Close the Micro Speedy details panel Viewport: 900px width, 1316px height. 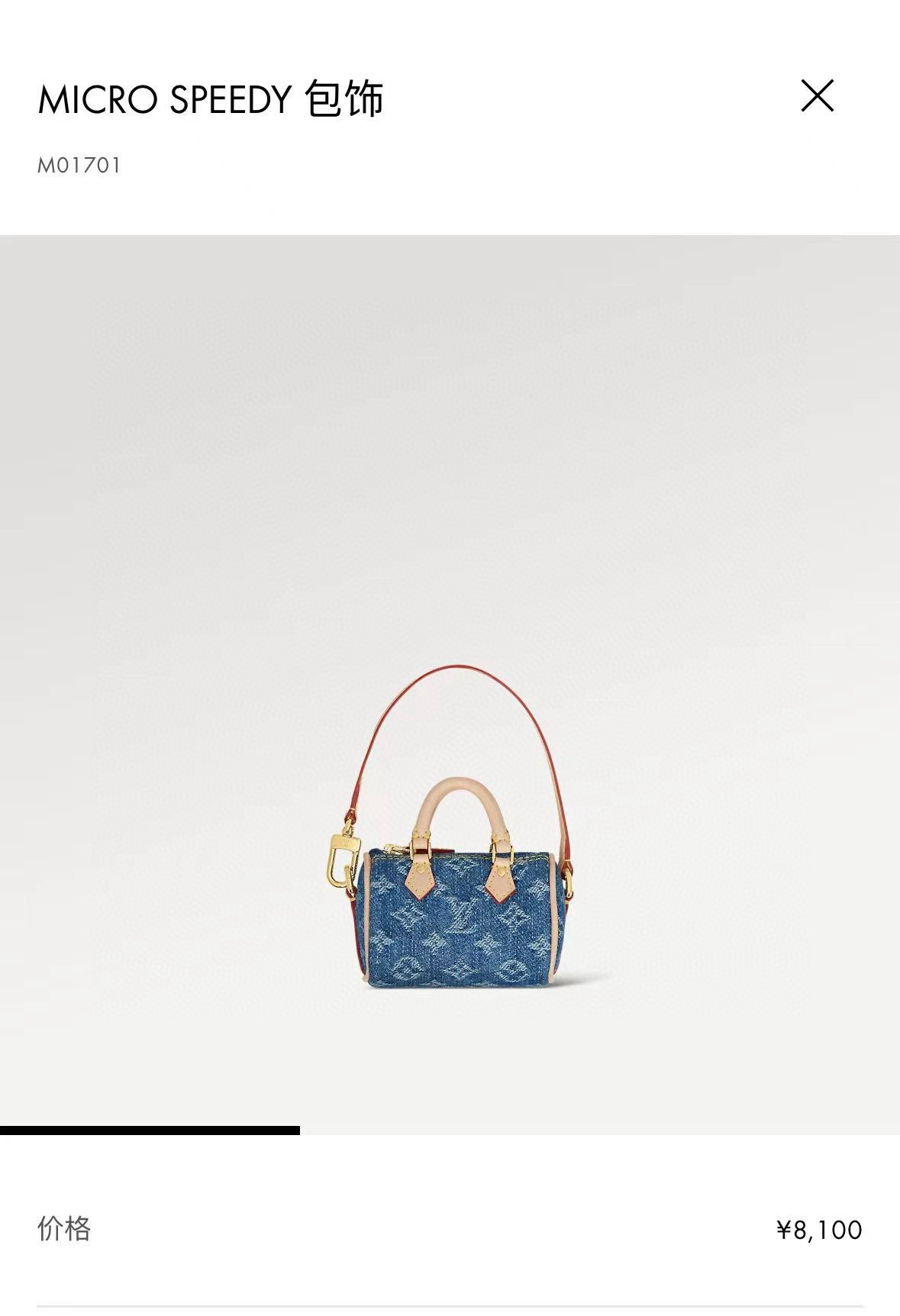817,96
